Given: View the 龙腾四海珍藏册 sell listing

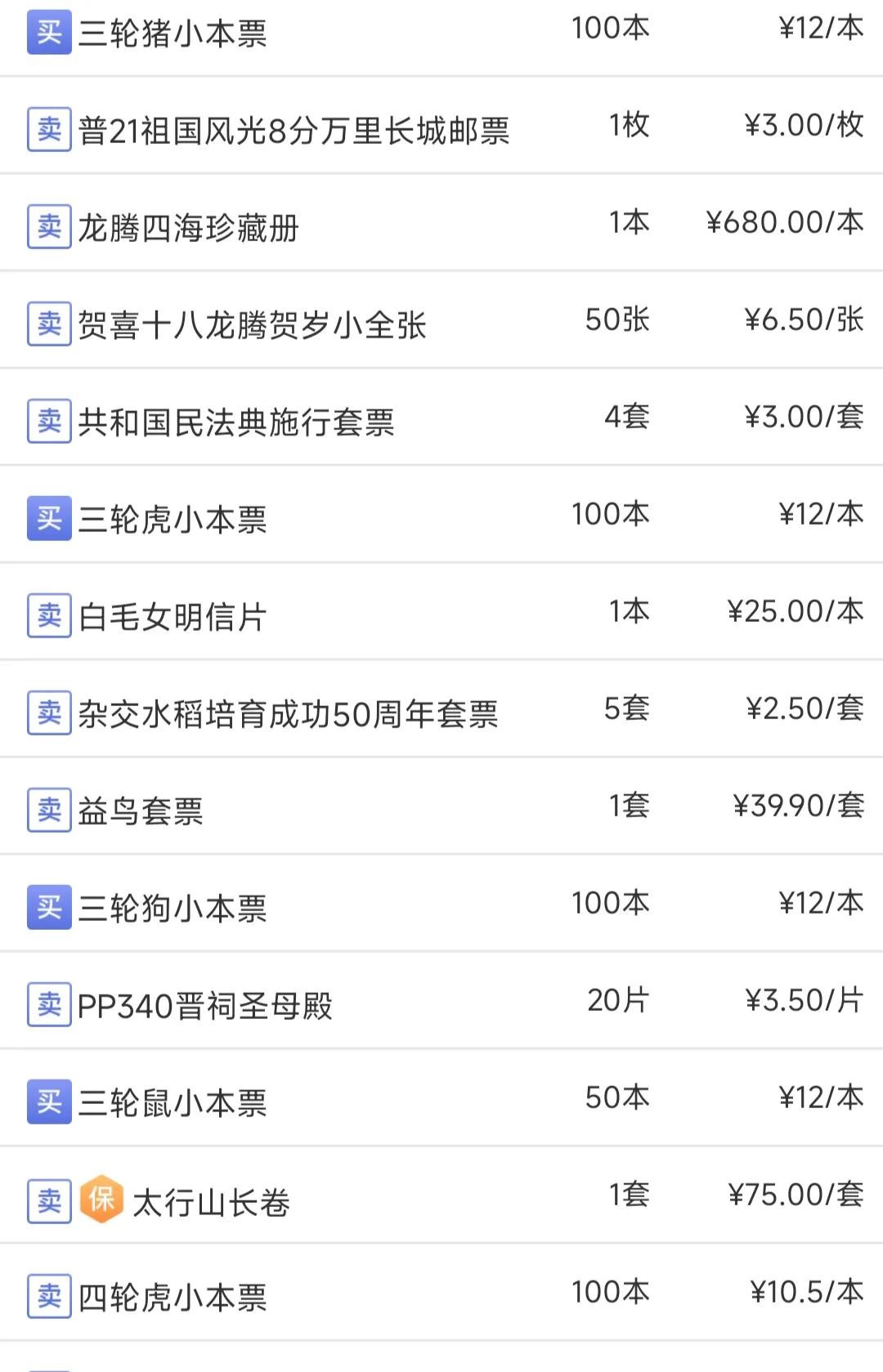Looking at the screenshot, I should click(189, 228).
